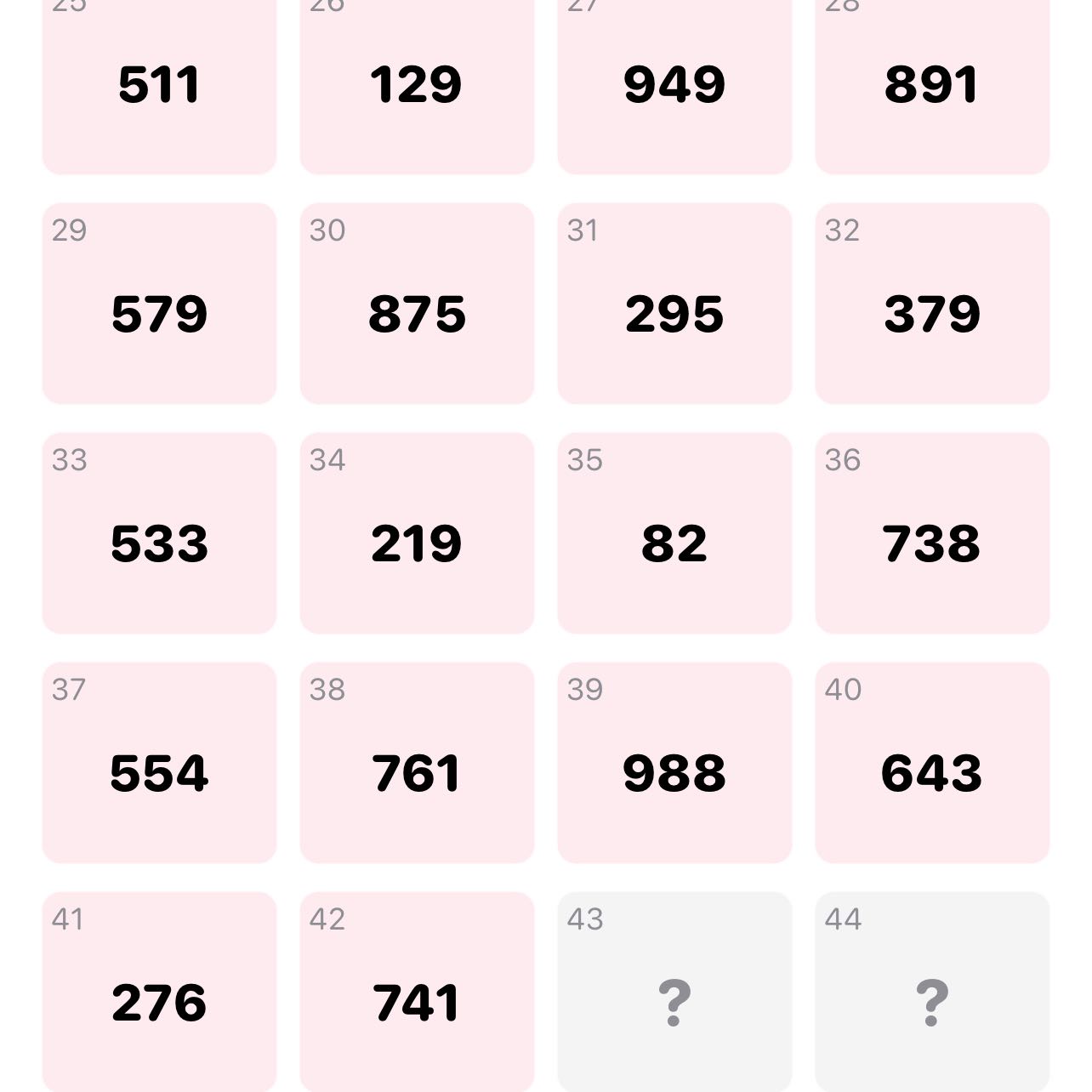This screenshot has width=1092, height=1092.
Task: Open tile 36 showing 738
Action: click(932, 533)
